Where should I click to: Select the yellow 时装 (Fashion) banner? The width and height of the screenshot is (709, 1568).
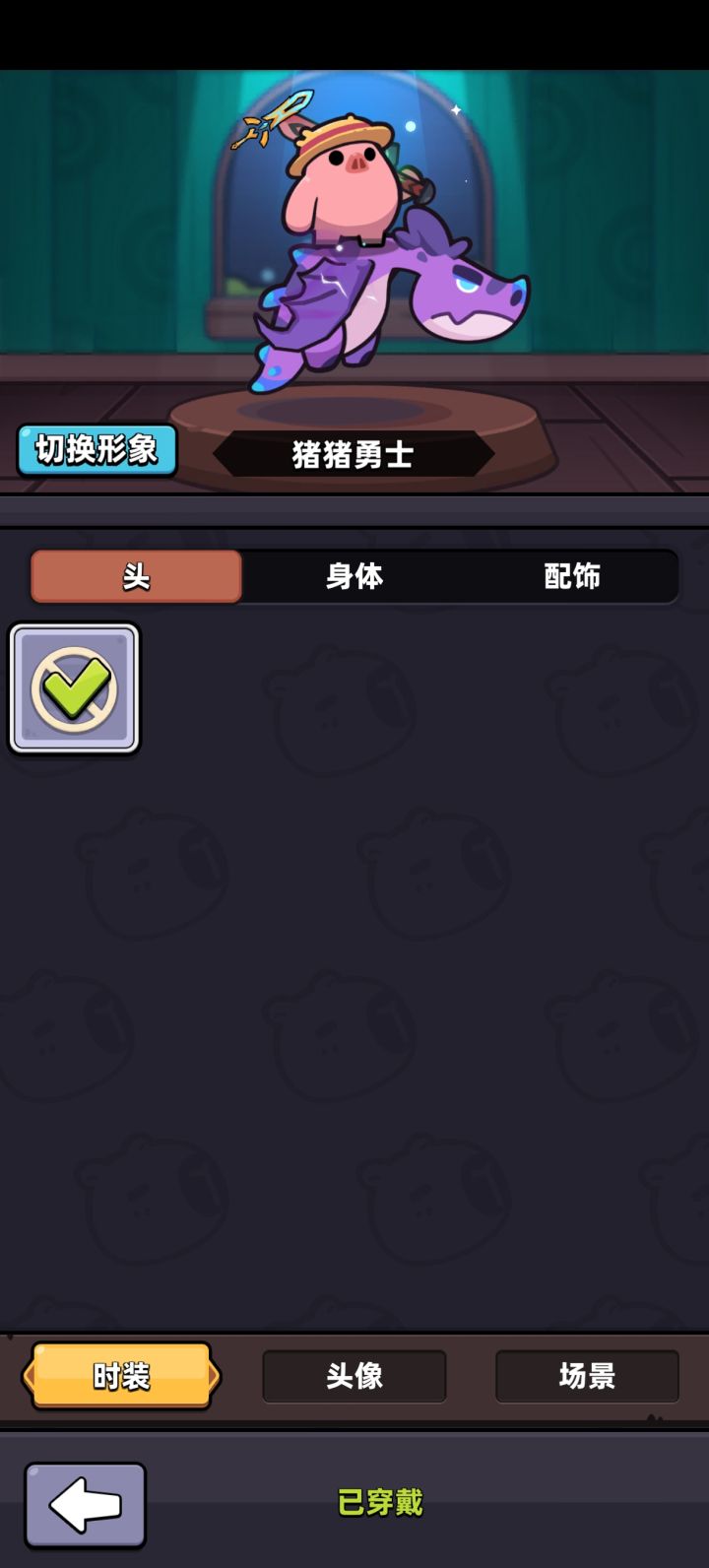(x=118, y=1377)
